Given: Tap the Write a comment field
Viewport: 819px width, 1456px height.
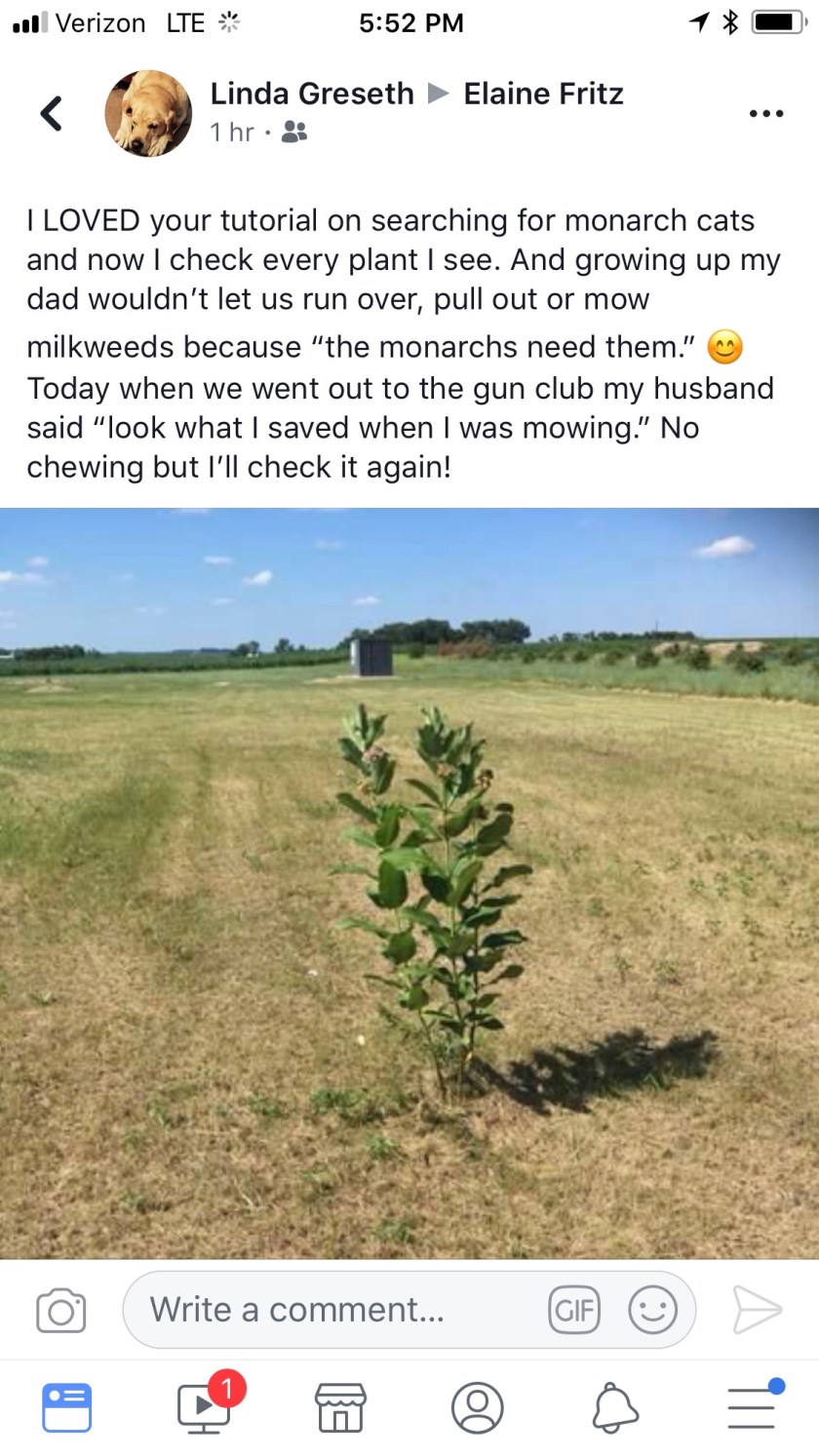Looking at the screenshot, I should click(331, 1310).
